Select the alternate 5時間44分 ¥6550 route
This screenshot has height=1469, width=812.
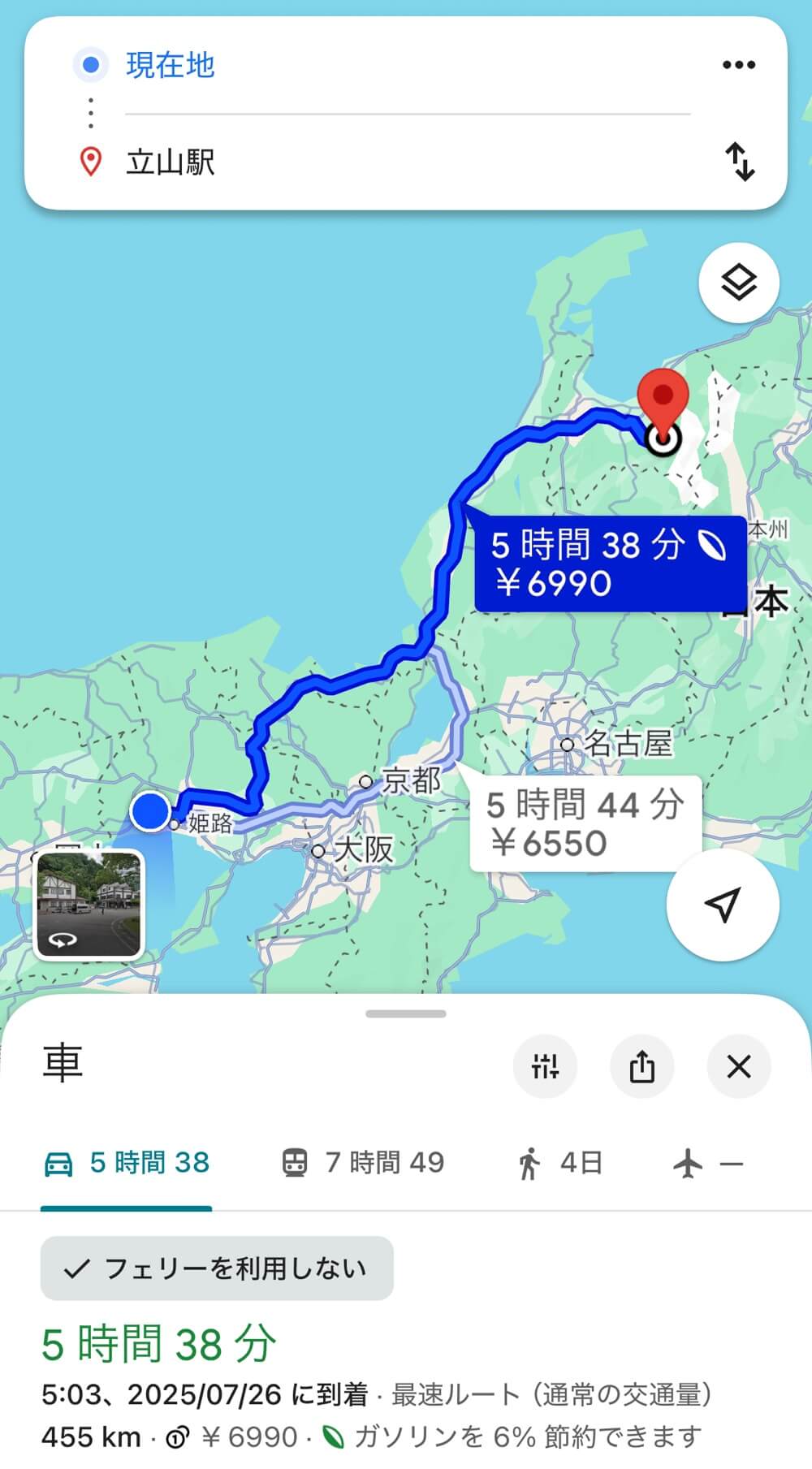pyautogui.click(x=585, y=823)
